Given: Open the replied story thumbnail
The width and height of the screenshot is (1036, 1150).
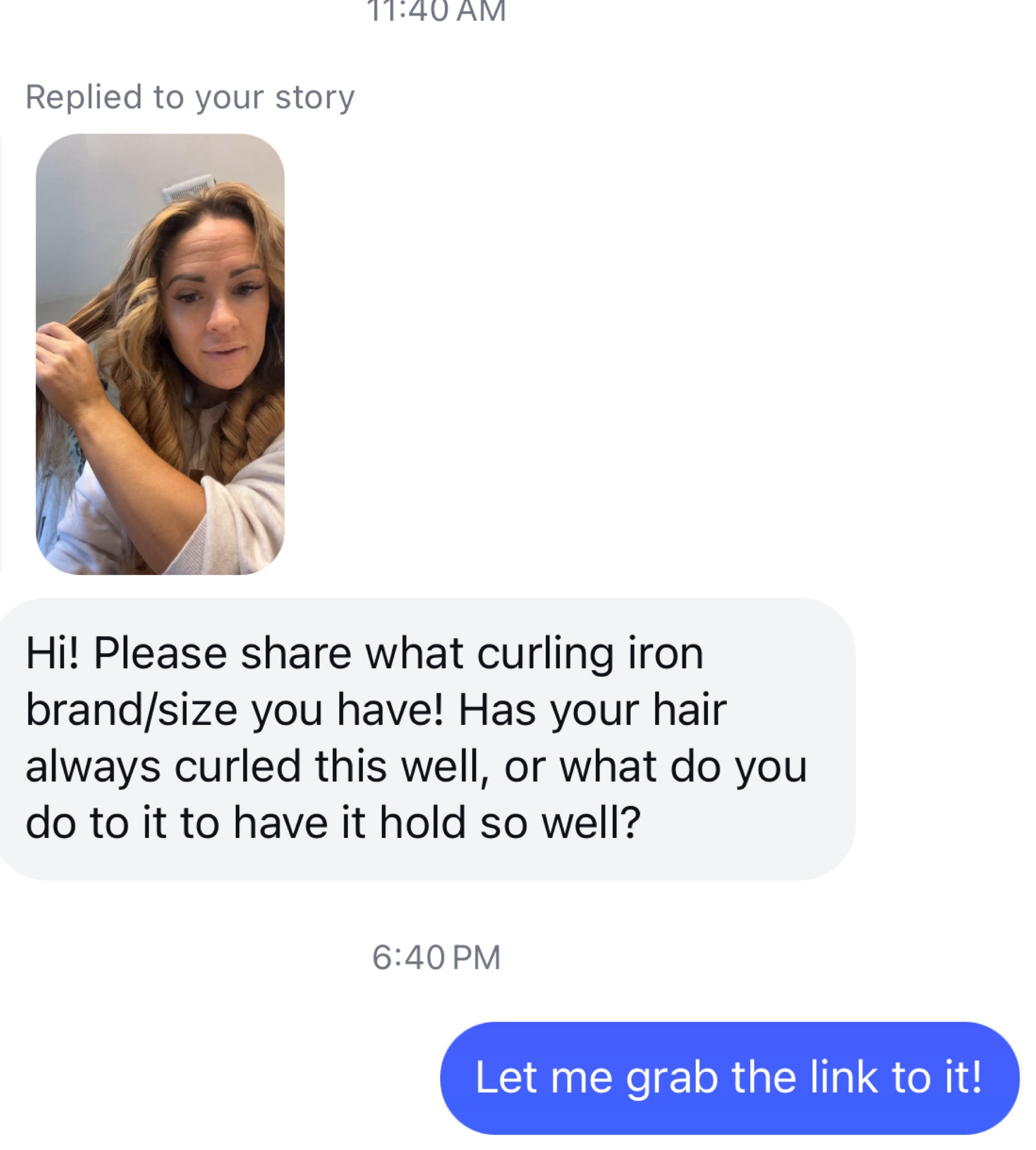Looking at the screenshot, I should pos(160,354).
